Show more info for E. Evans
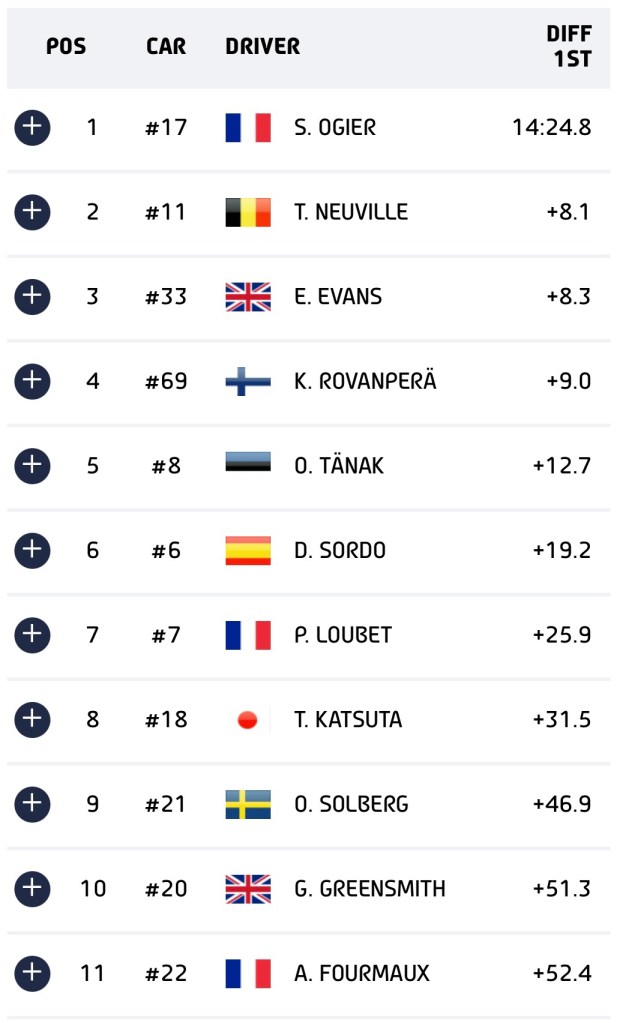The image size is (617, 1023). pyautogui.click(x=32, y=297)
